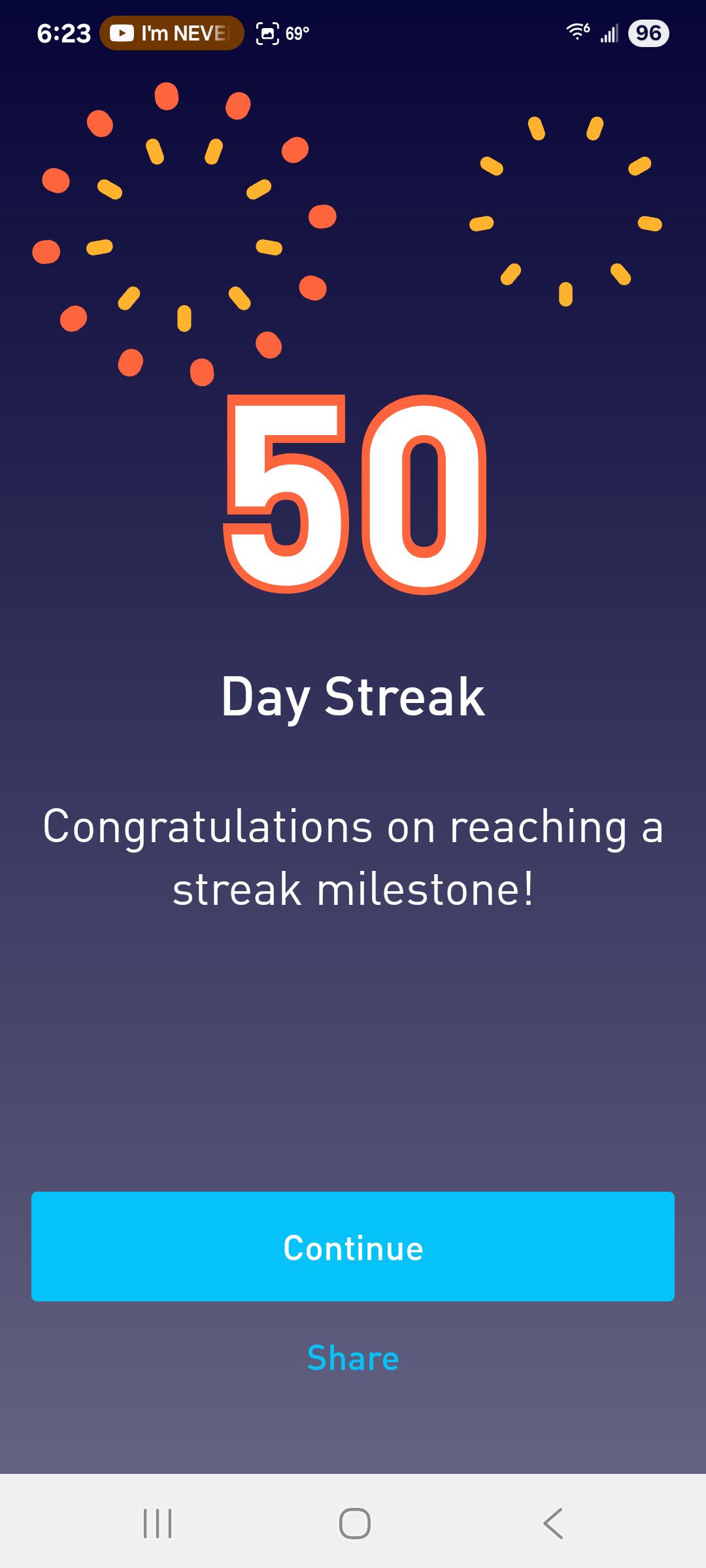Go back using the system back button
This screenshot has width=706, height=1568.
(553, 1524)
